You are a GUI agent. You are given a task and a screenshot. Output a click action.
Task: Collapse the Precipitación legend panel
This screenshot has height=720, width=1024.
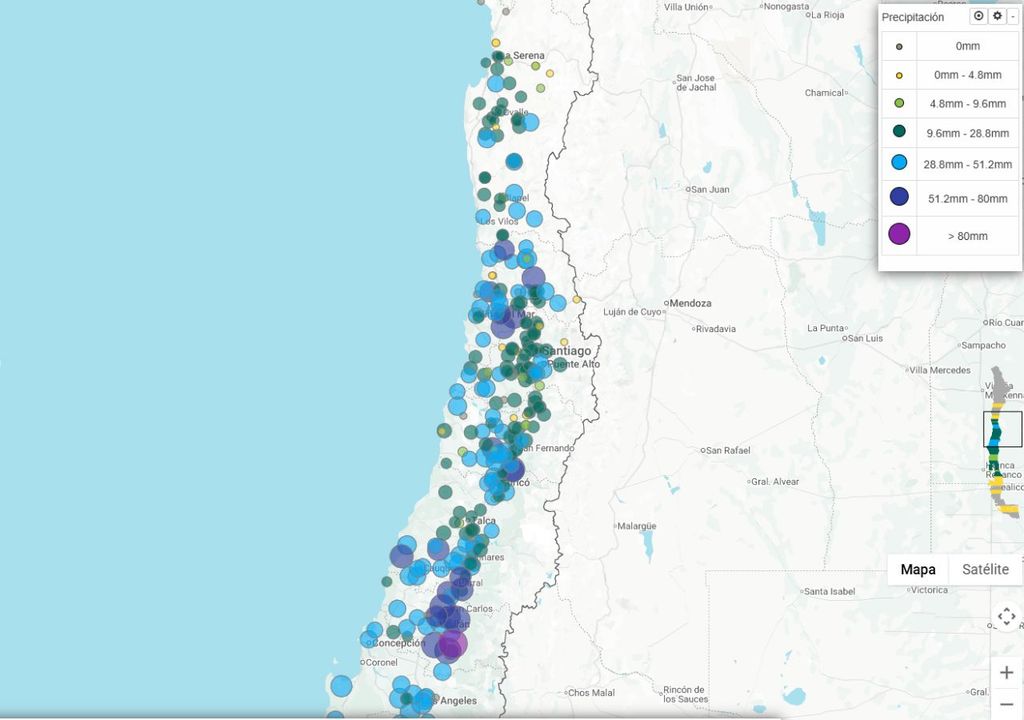[x=1013, y=16]
